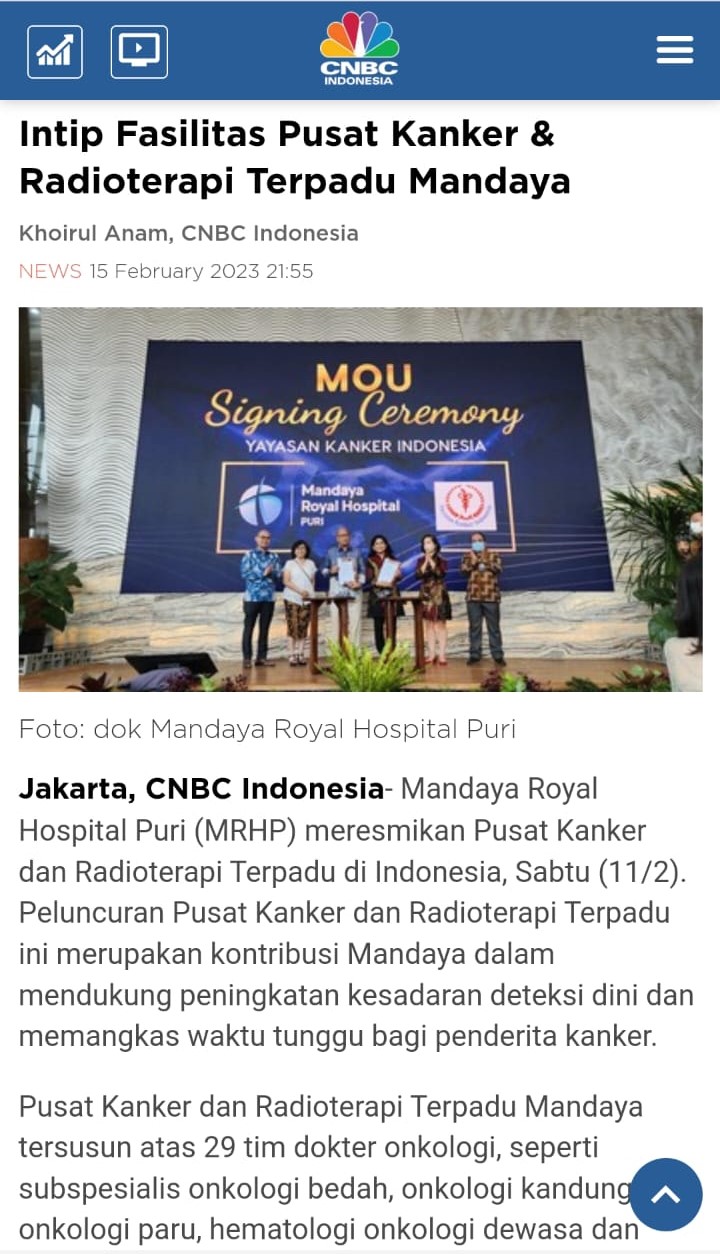Open the market data chart icon
720x1254 pixels.
tap(55, 51)
